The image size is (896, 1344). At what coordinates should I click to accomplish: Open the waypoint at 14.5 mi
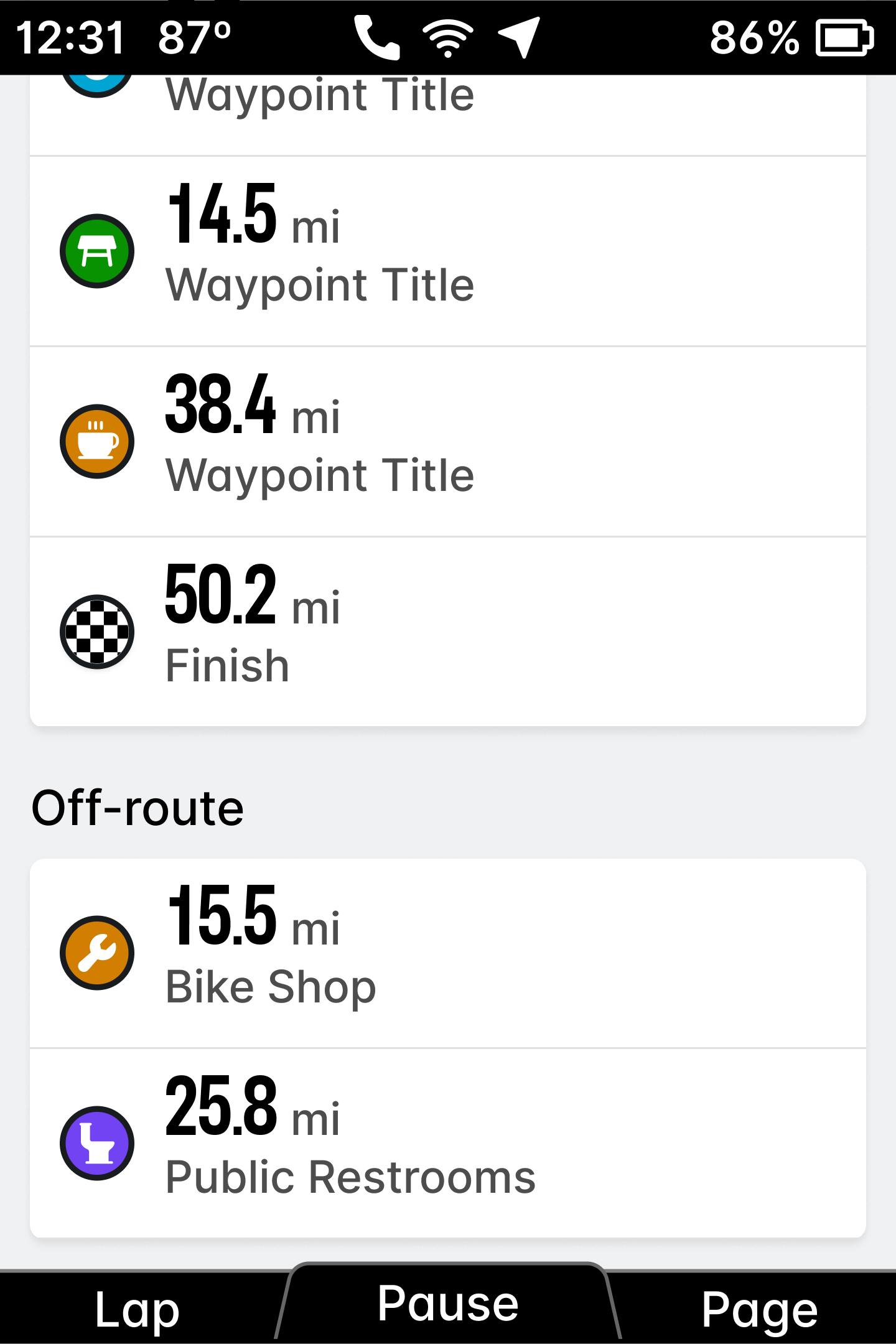point(448,251)
